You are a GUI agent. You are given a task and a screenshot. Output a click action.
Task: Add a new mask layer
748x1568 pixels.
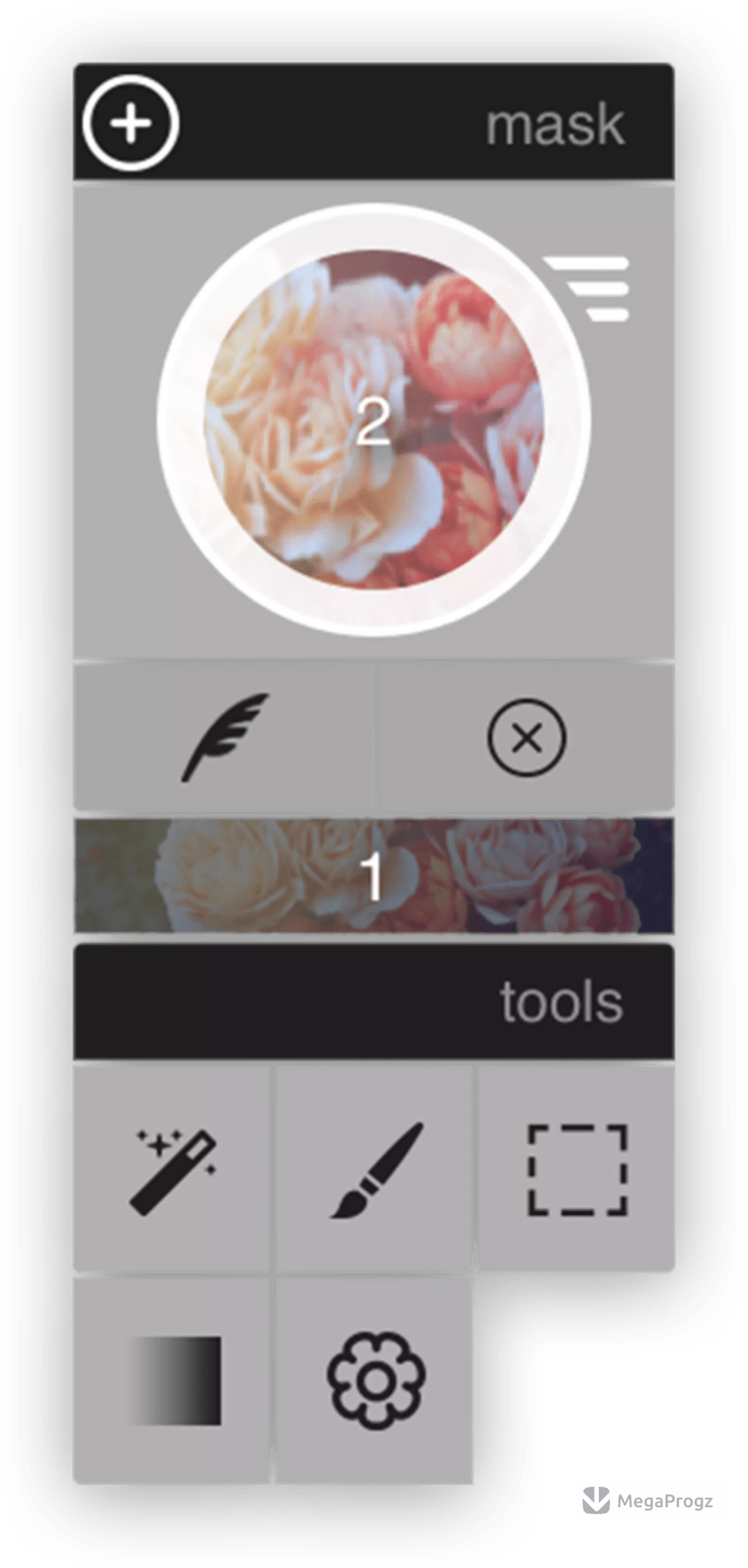coord(131,123)
